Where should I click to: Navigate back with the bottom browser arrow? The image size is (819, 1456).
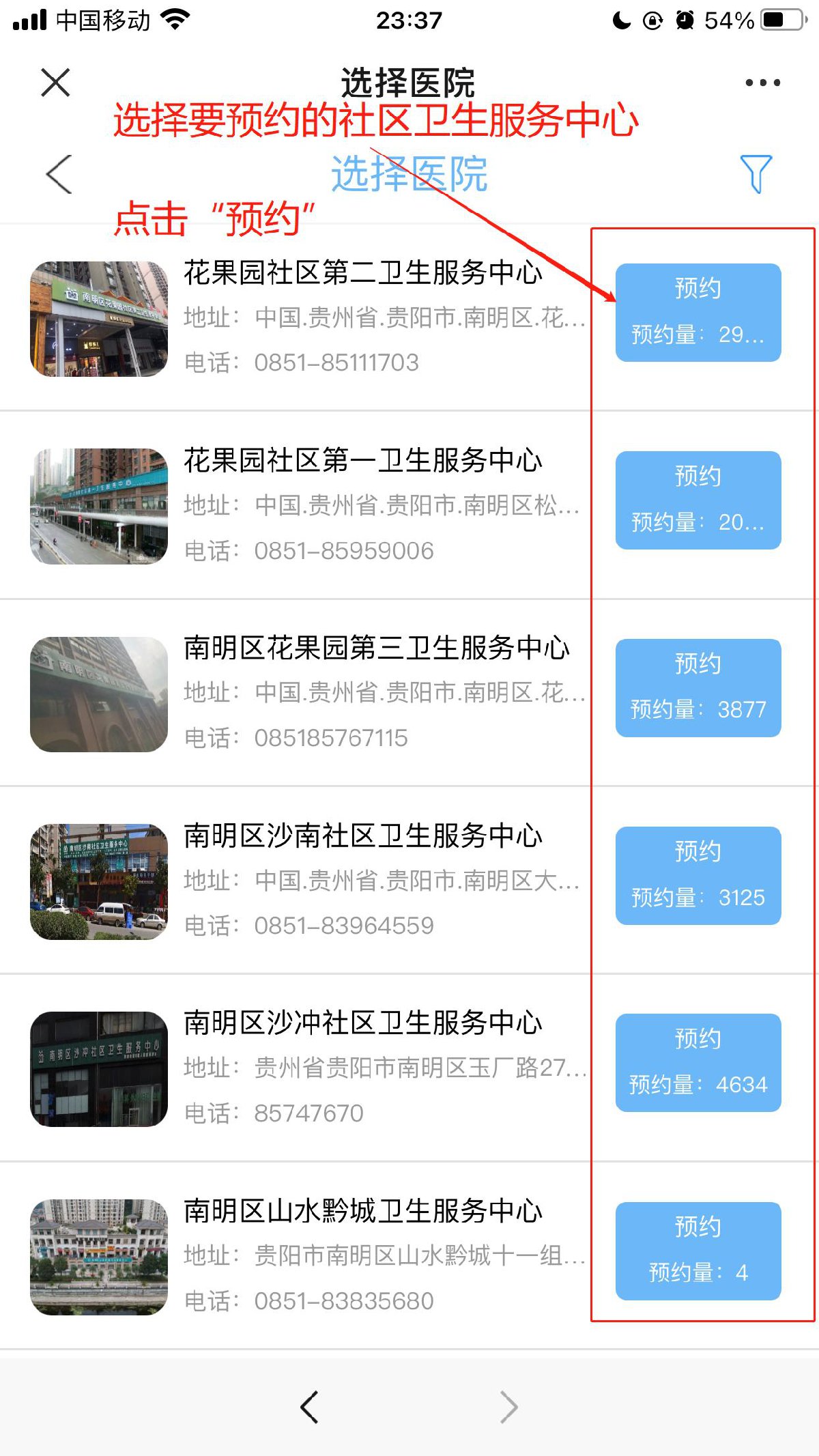point(309,1406)
